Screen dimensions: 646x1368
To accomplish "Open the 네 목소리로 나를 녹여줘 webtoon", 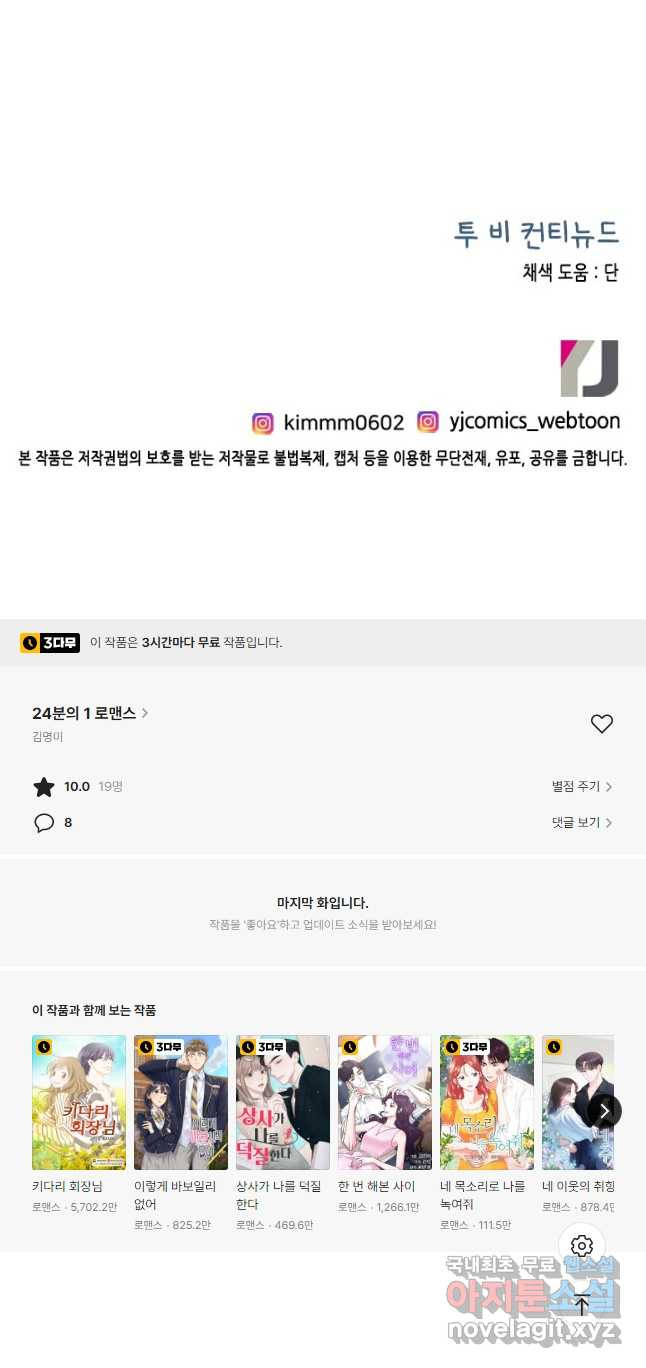I will (x=487, y=1102).
